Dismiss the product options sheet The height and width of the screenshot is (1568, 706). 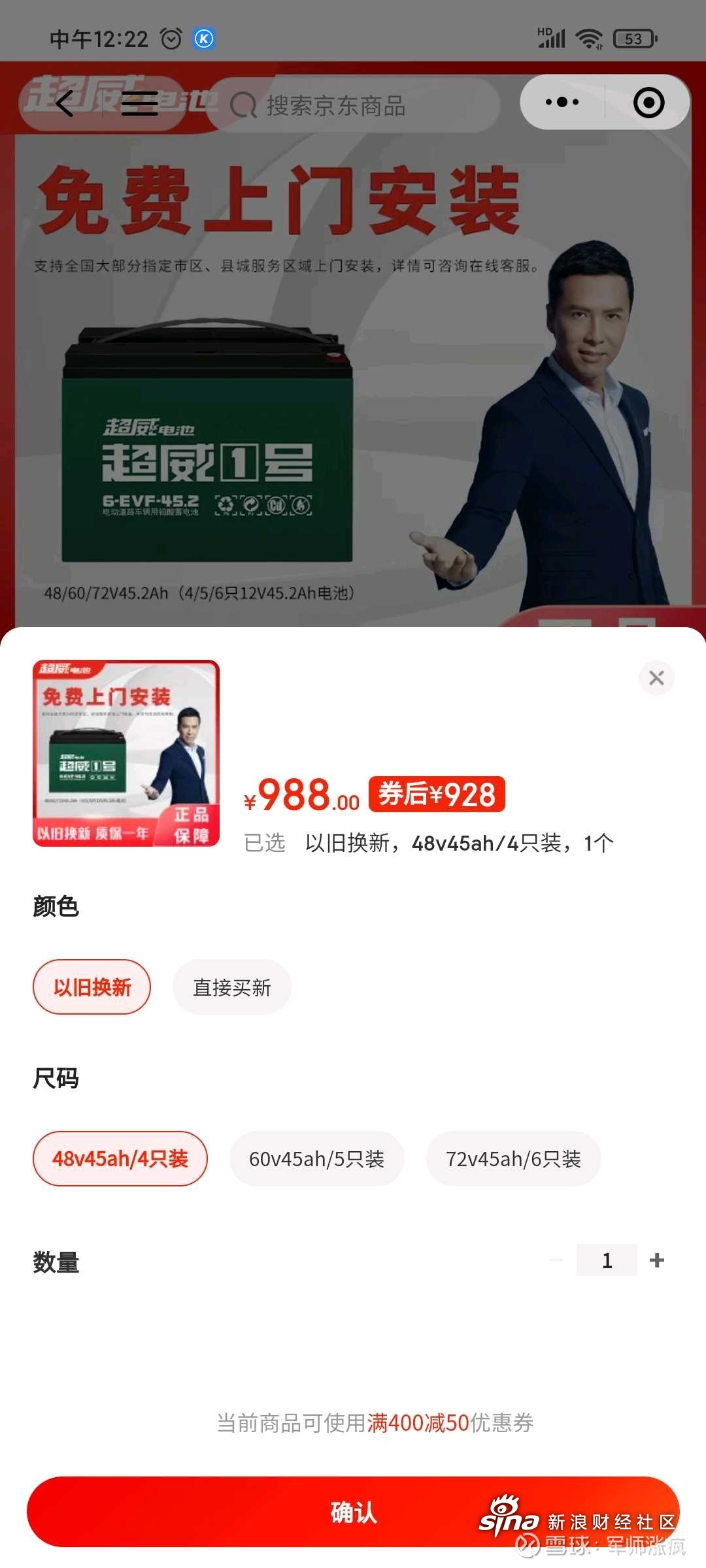[x=656, y=678]
